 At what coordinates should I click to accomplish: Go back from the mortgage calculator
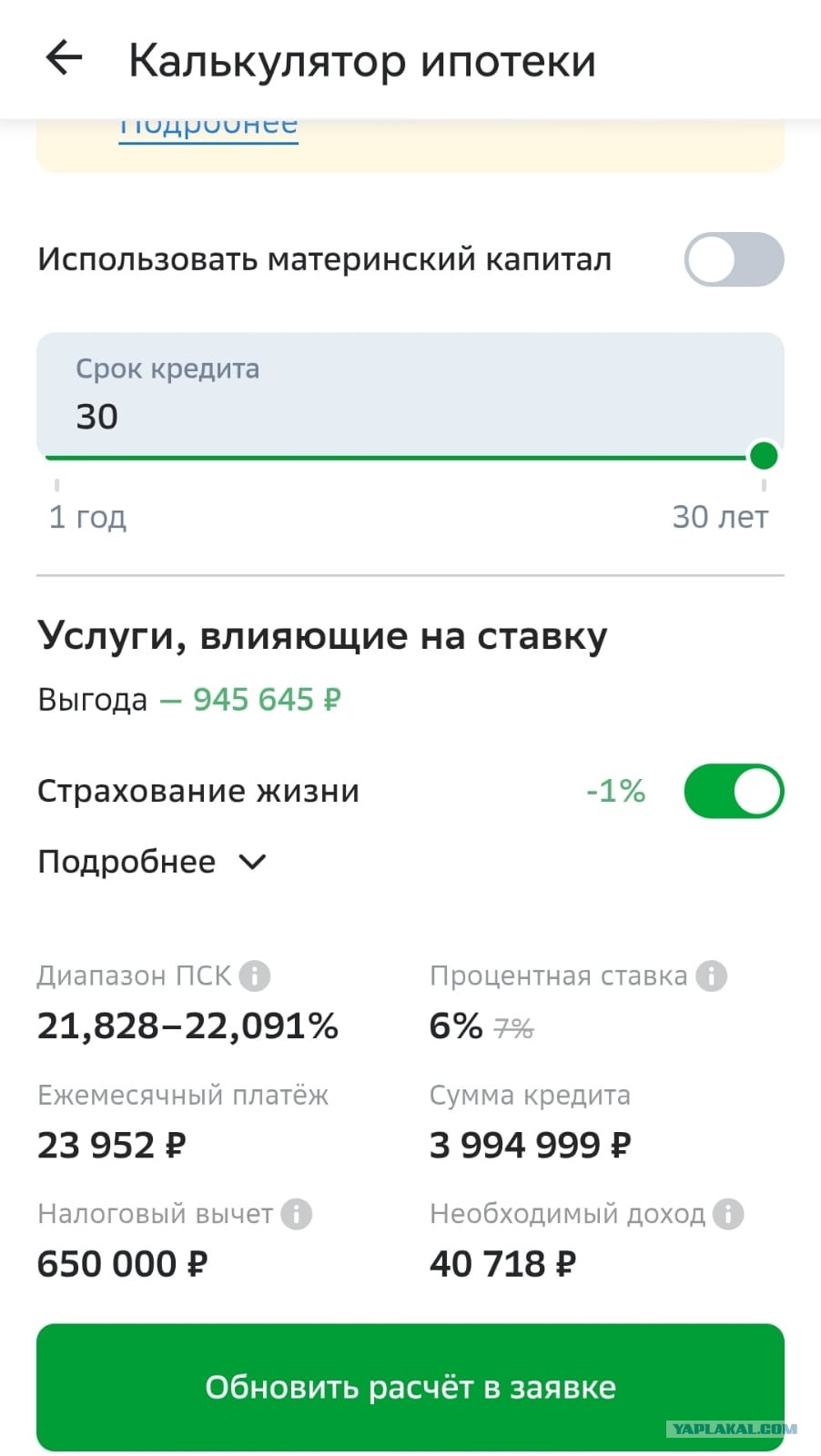tap(64, 59)
